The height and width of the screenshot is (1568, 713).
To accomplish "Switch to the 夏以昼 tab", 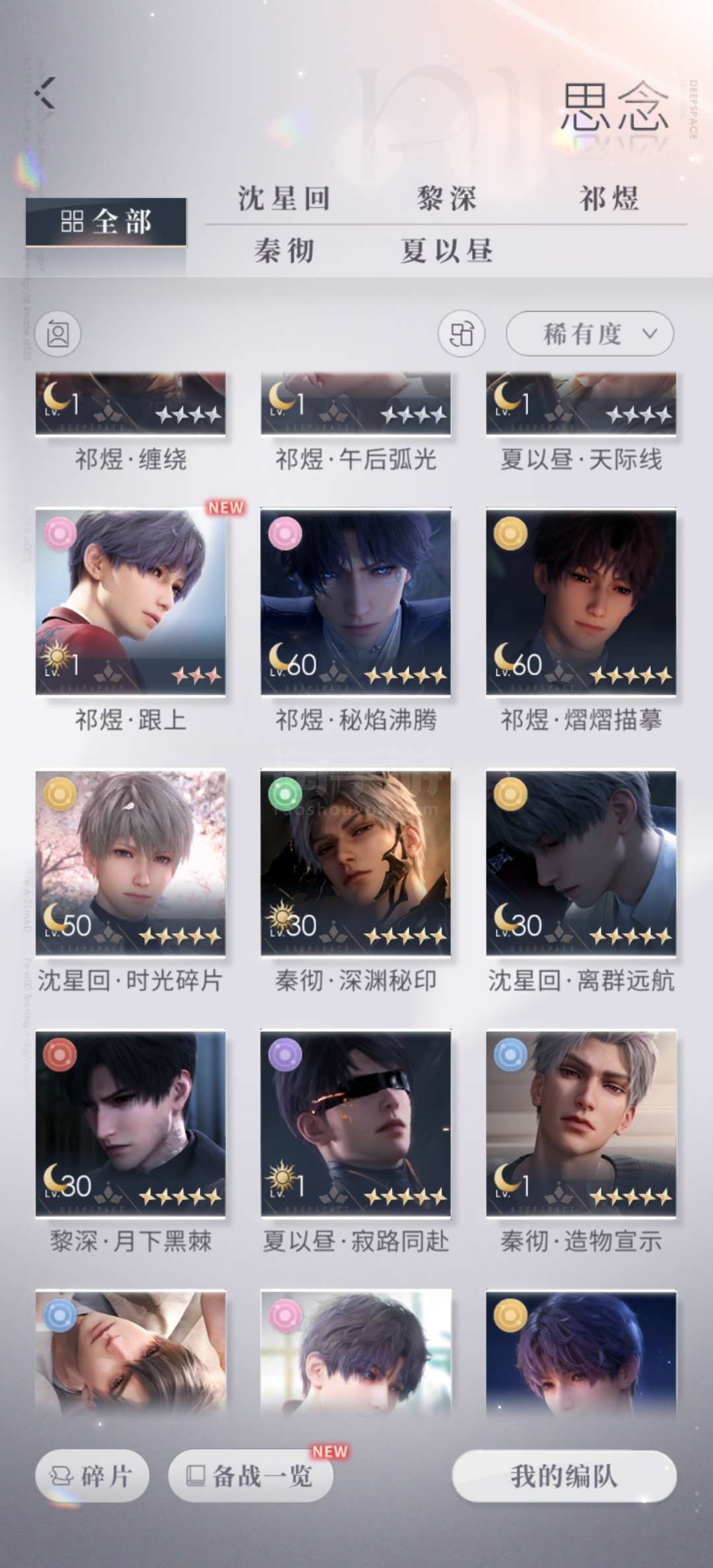I will coord(447,251).
